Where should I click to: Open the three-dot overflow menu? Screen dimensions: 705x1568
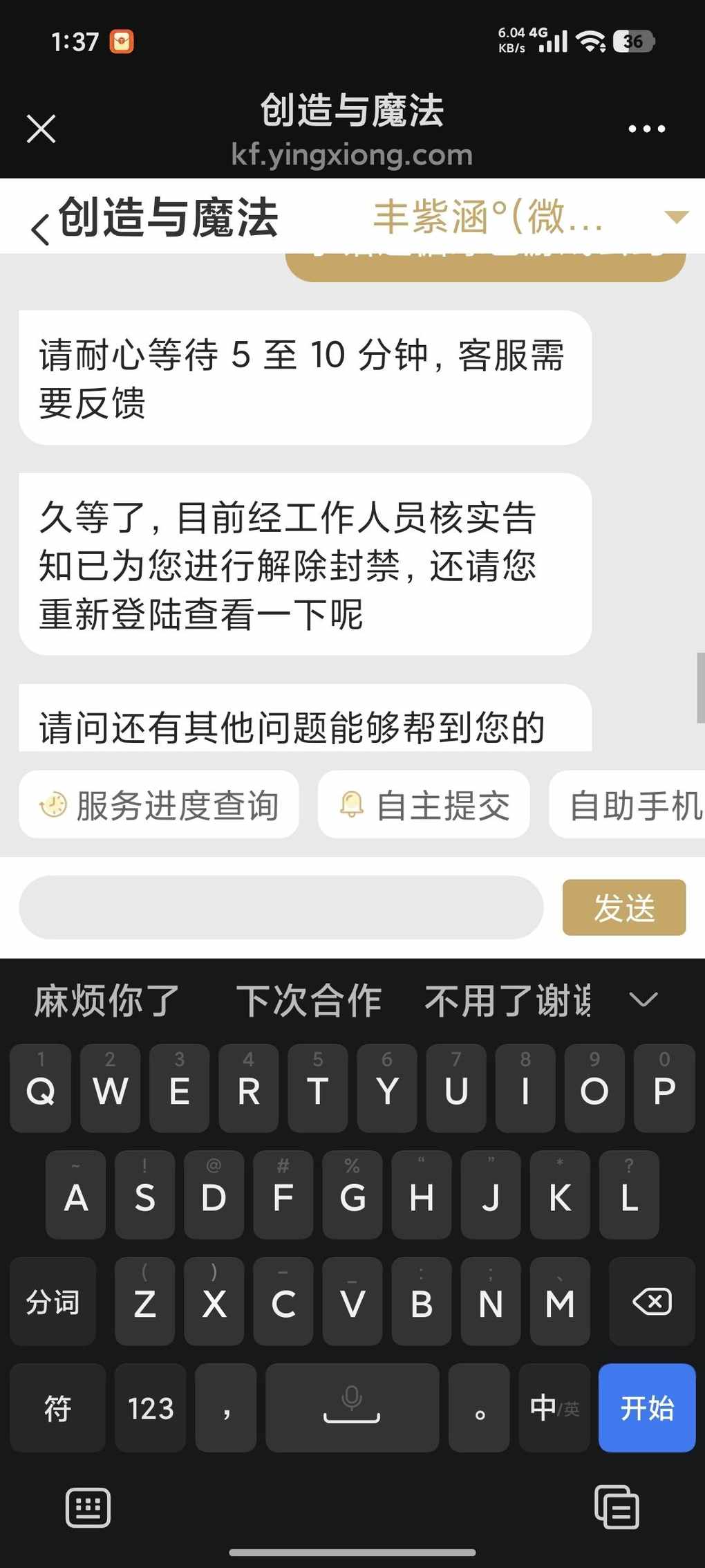pos(646,129)
